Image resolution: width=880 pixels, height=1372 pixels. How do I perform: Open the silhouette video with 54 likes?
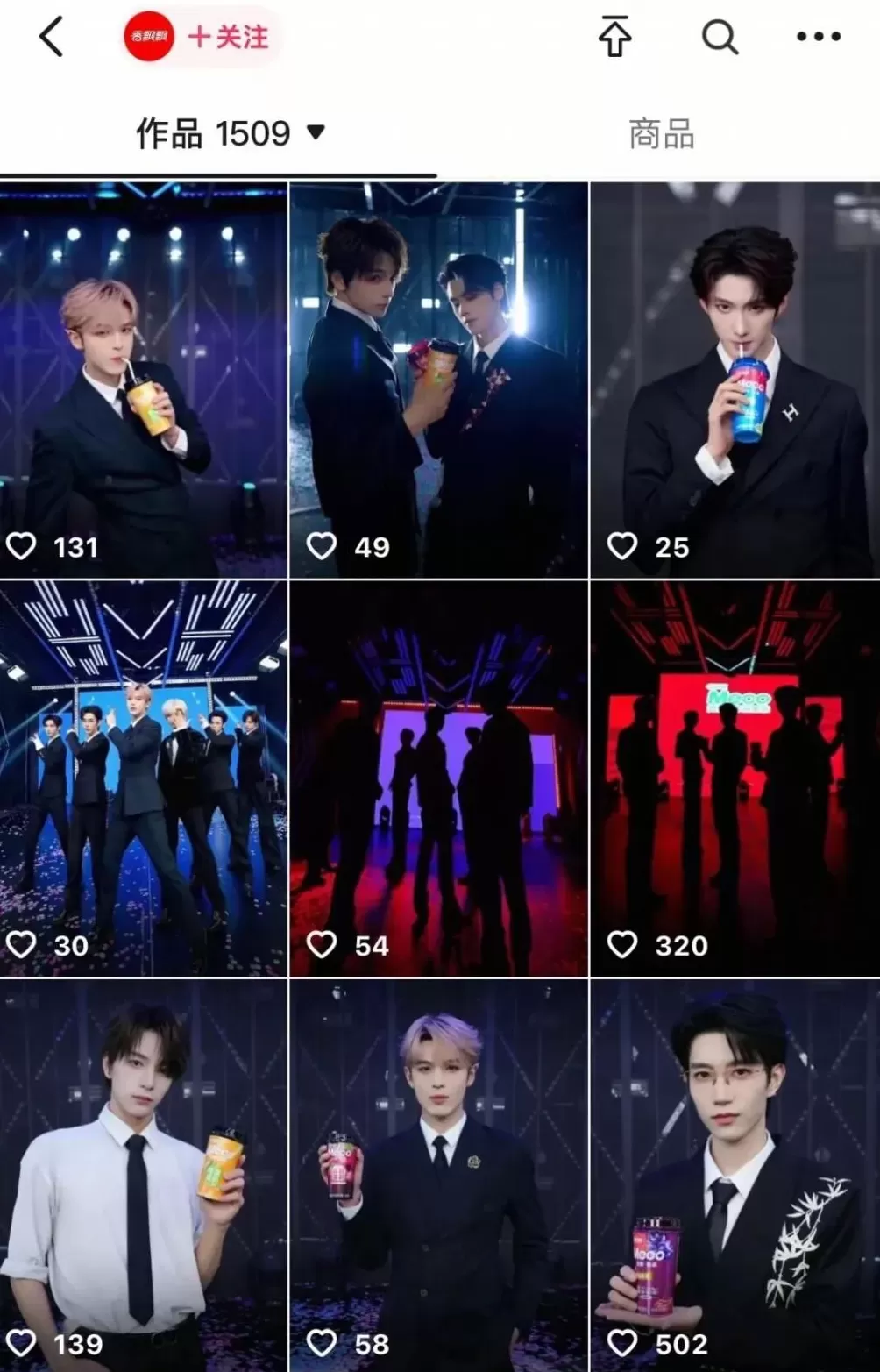point(438,778)
